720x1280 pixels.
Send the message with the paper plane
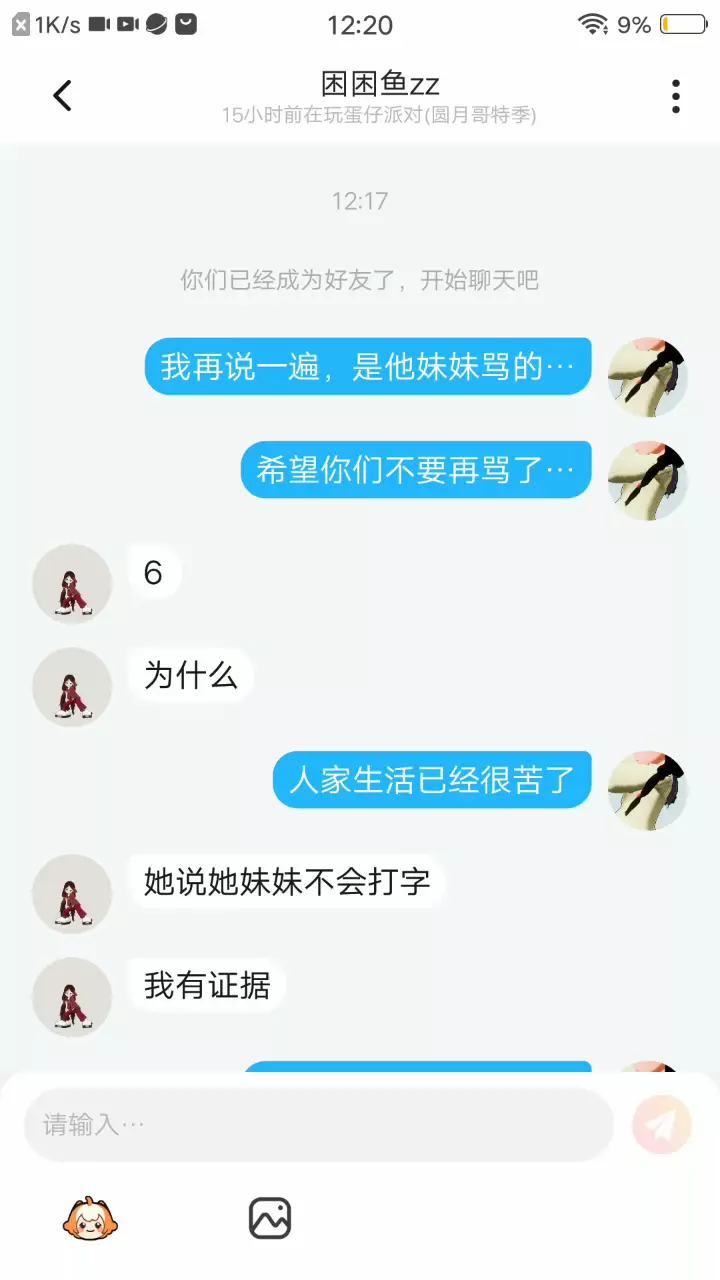[661, 1125]
